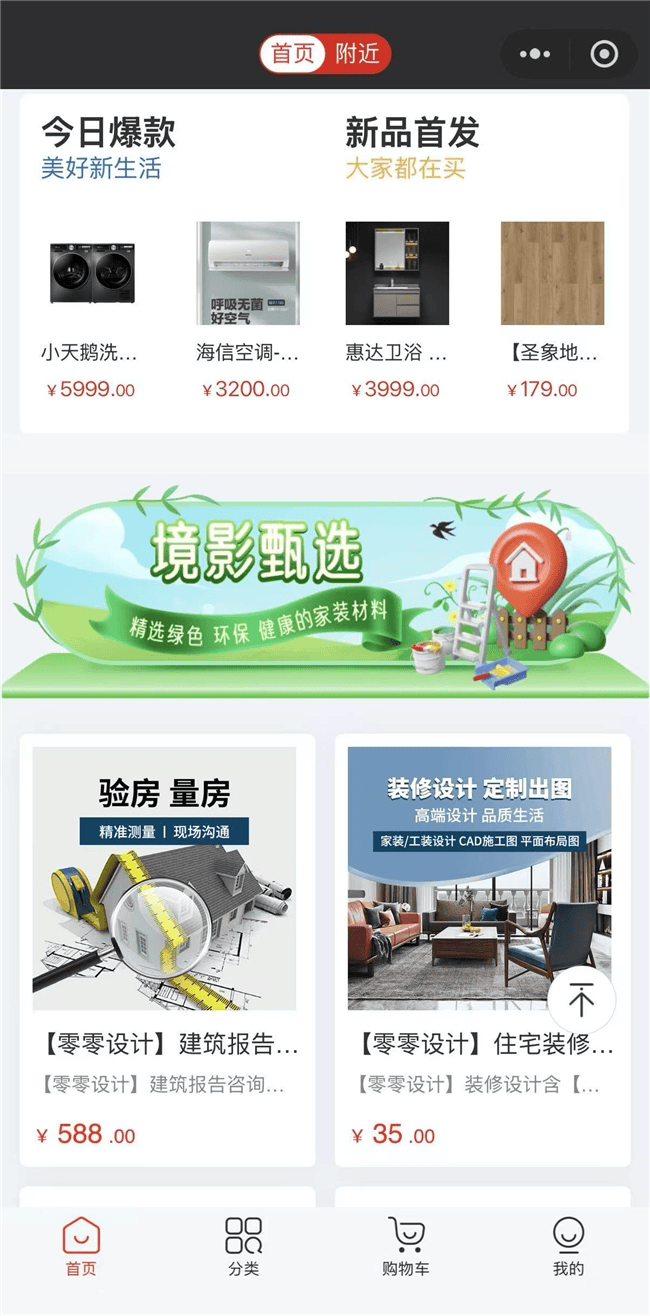Open the 境影甄选 banner

324,592
